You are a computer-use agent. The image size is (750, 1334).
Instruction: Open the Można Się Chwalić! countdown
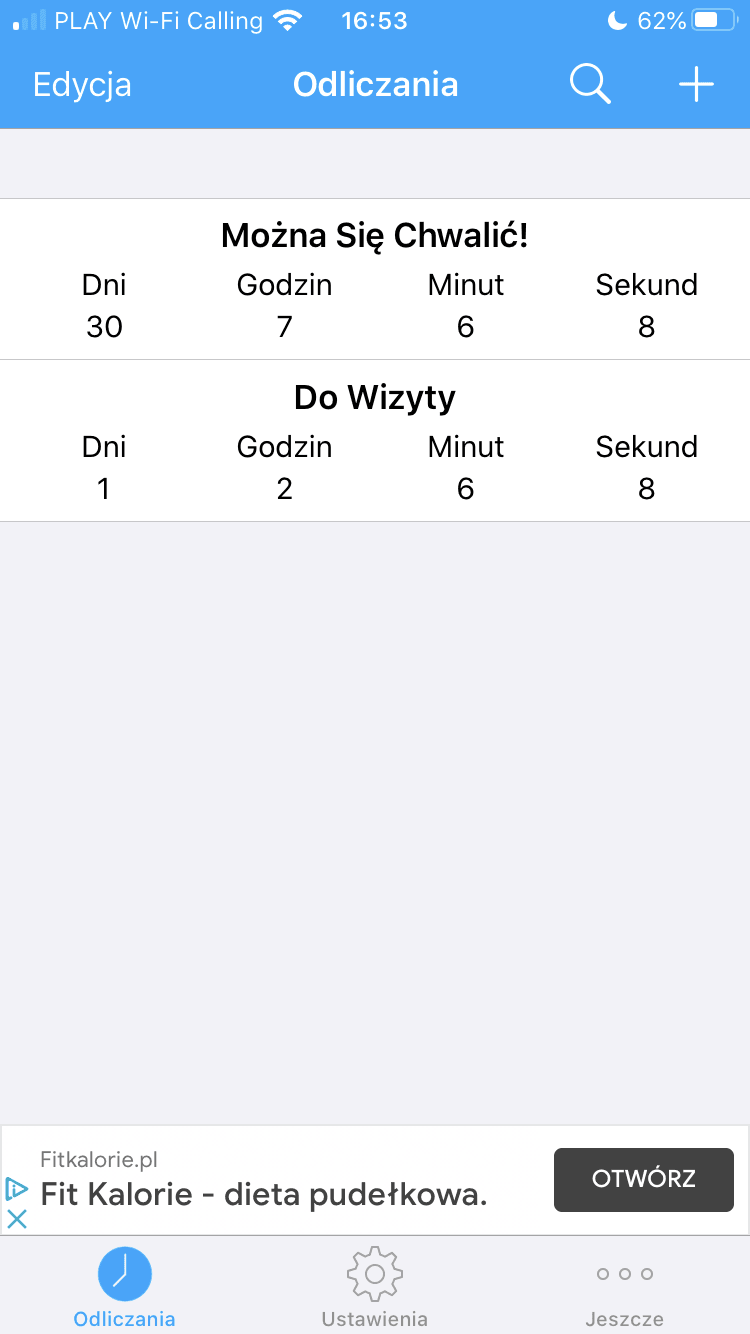[375, 280]
